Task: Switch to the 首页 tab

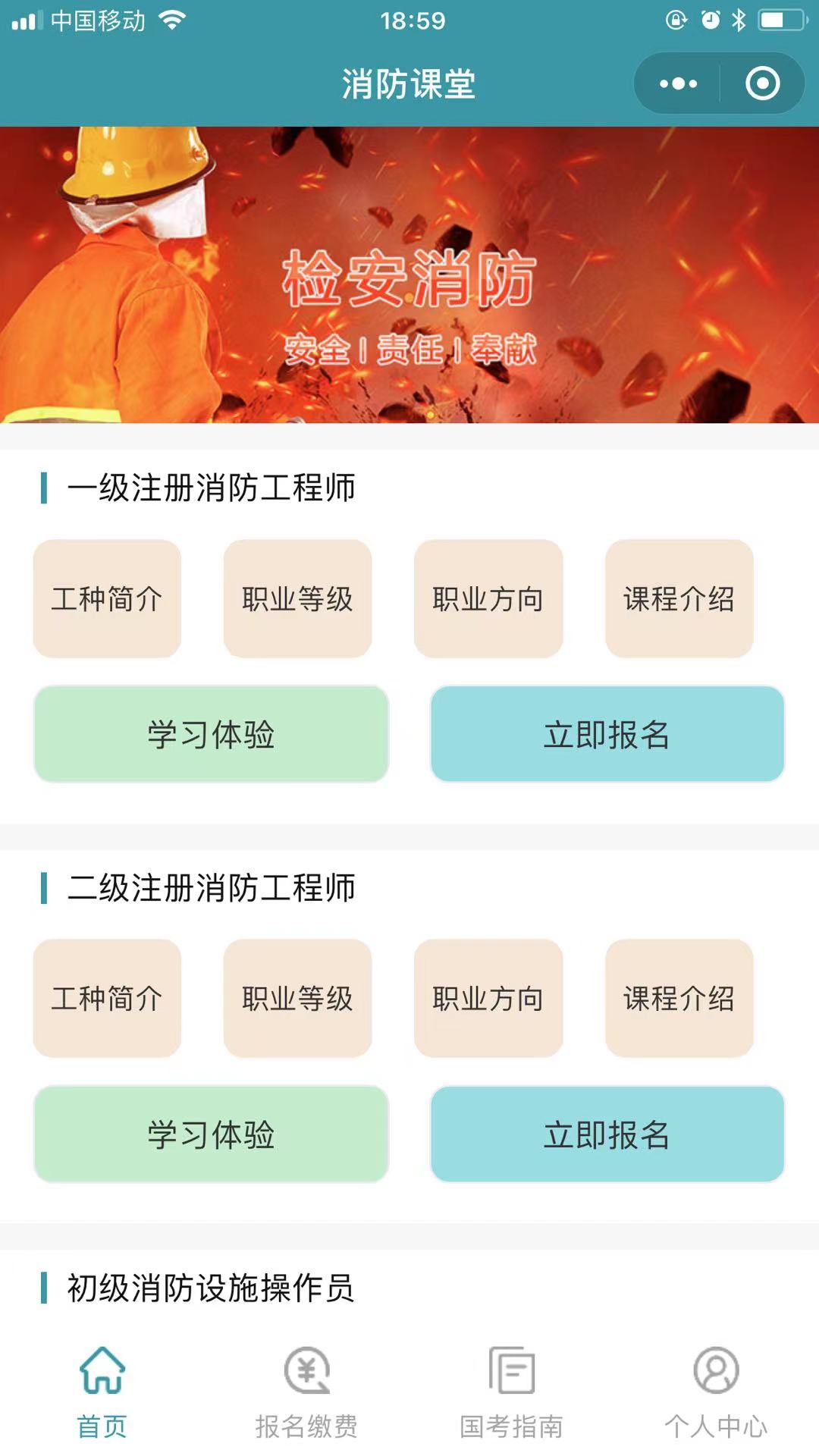Action: click(102, 1393)
